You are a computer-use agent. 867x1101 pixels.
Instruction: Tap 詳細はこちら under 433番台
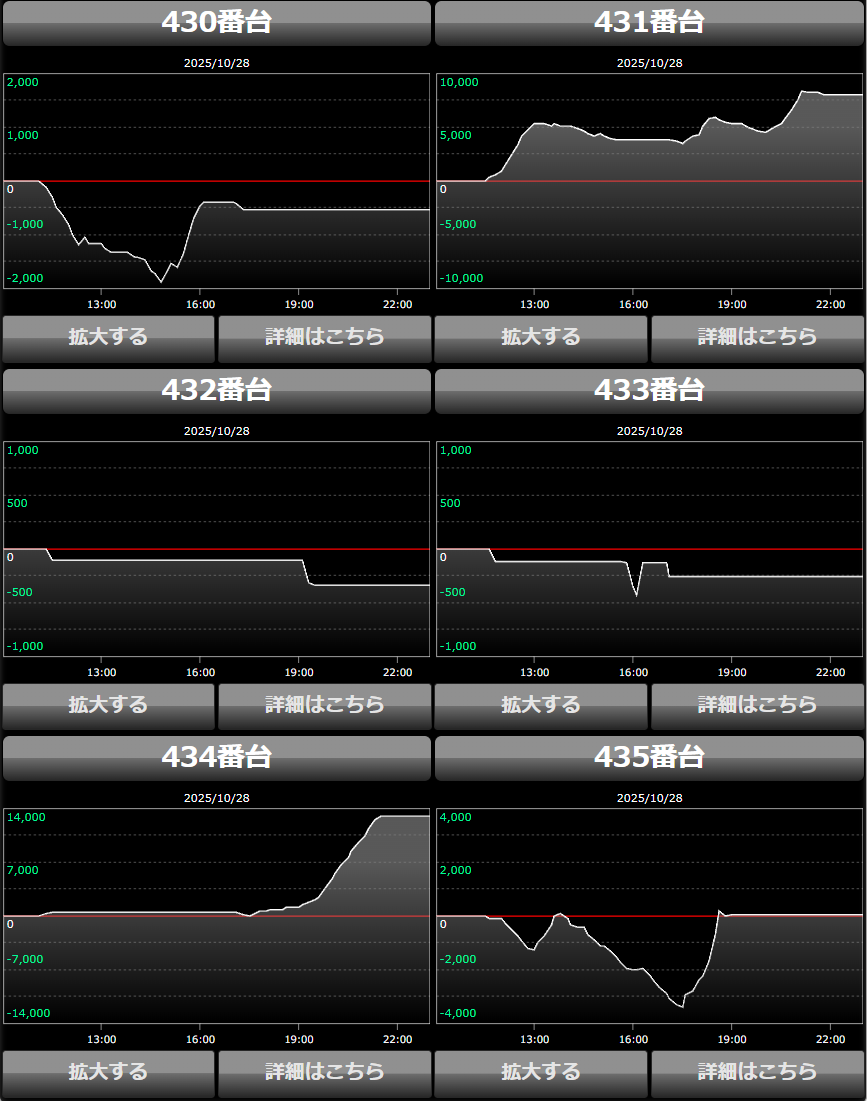[x=757, y=706]
